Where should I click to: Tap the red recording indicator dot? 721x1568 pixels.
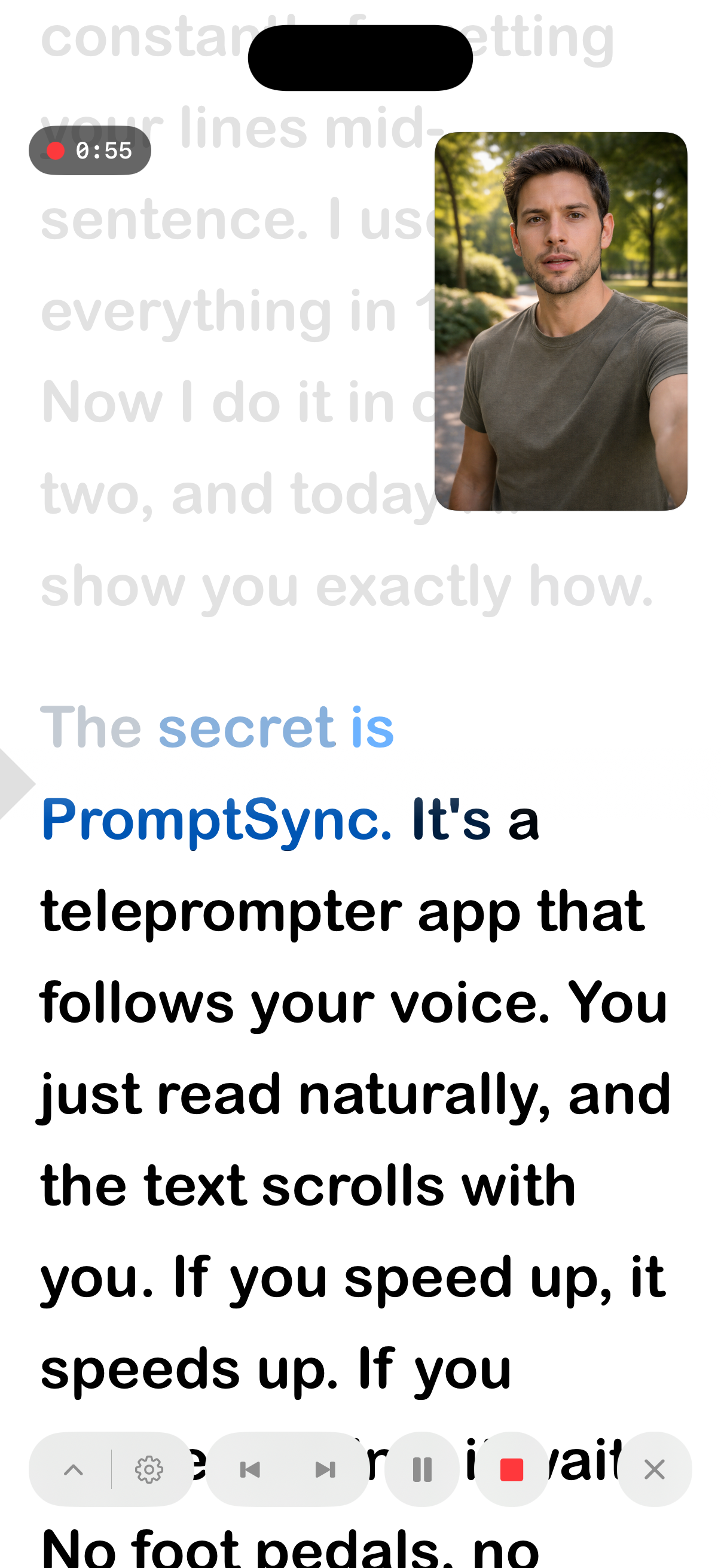(x=57, y=150)
